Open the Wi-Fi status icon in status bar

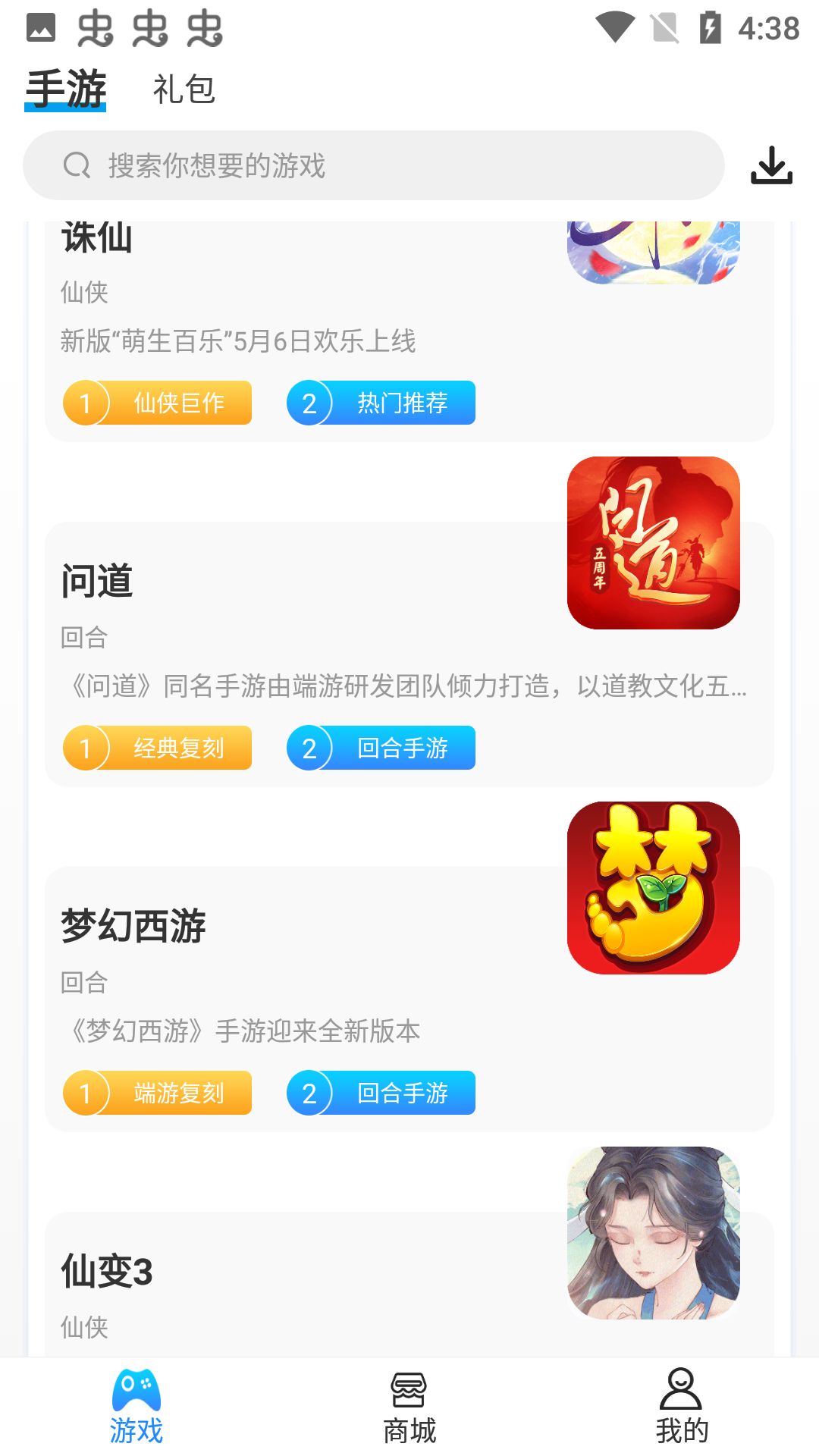click(x=616, y=25)
